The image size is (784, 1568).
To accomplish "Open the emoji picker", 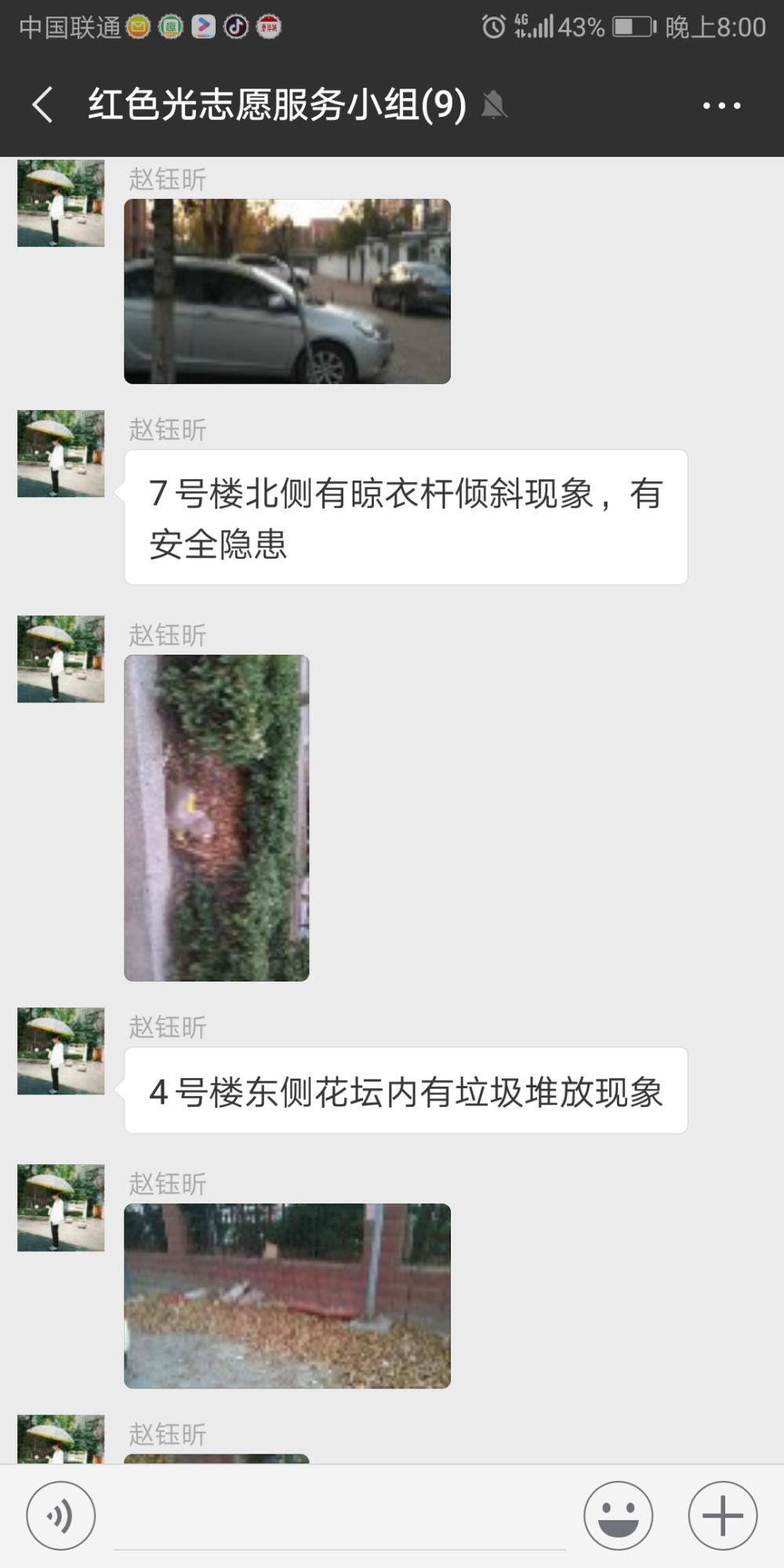I will (618, 1516).
